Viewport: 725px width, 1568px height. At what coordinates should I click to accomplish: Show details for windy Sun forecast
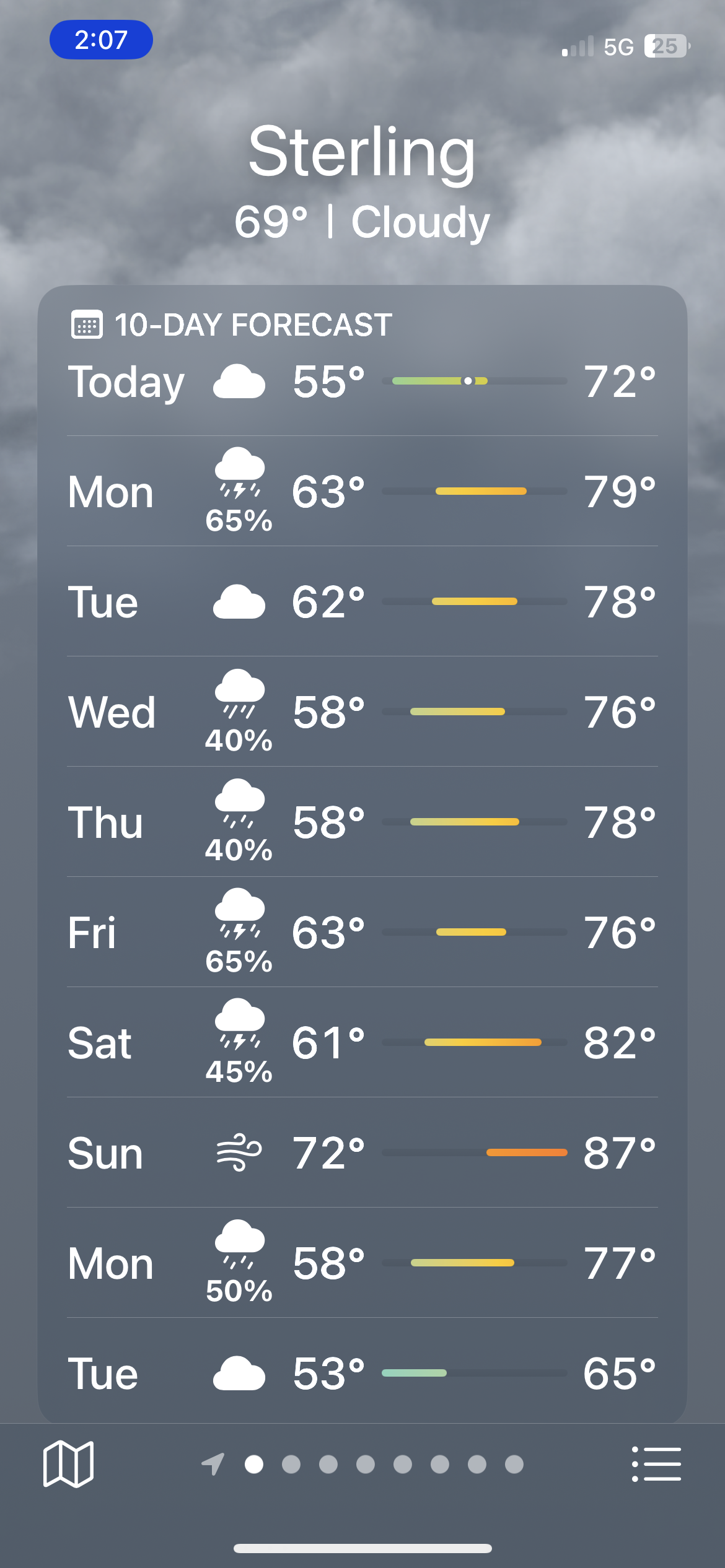click(x=362, y=1152)
